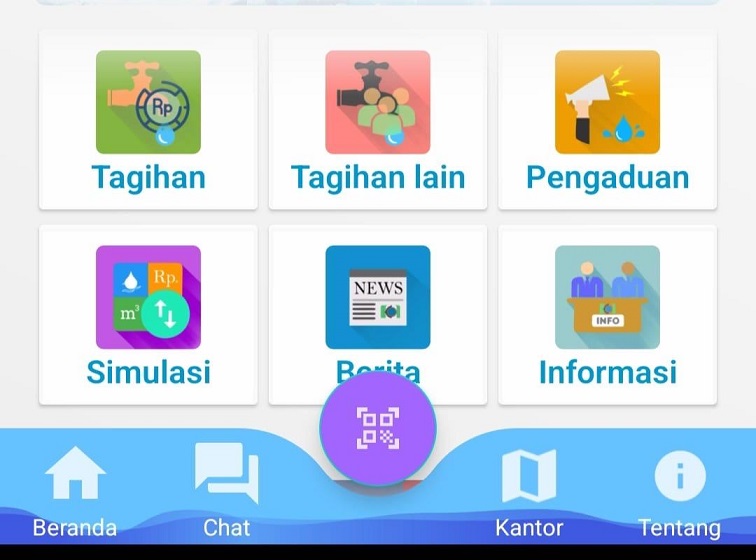Open the Tagihan billing tile

coord(148,121)
